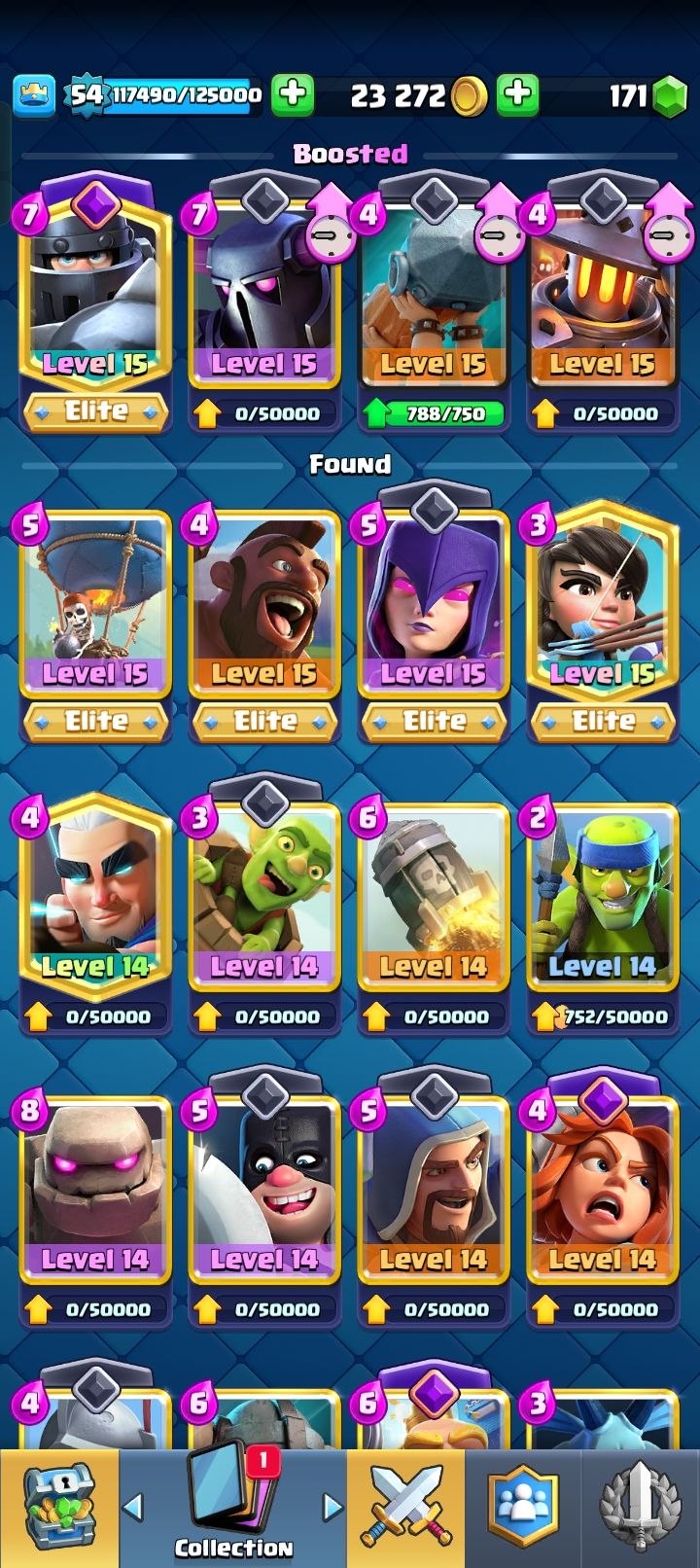Viewport: 700px width, 1568px height.
Task: Tap the left arrow next to Collection
Action: 134,1507
